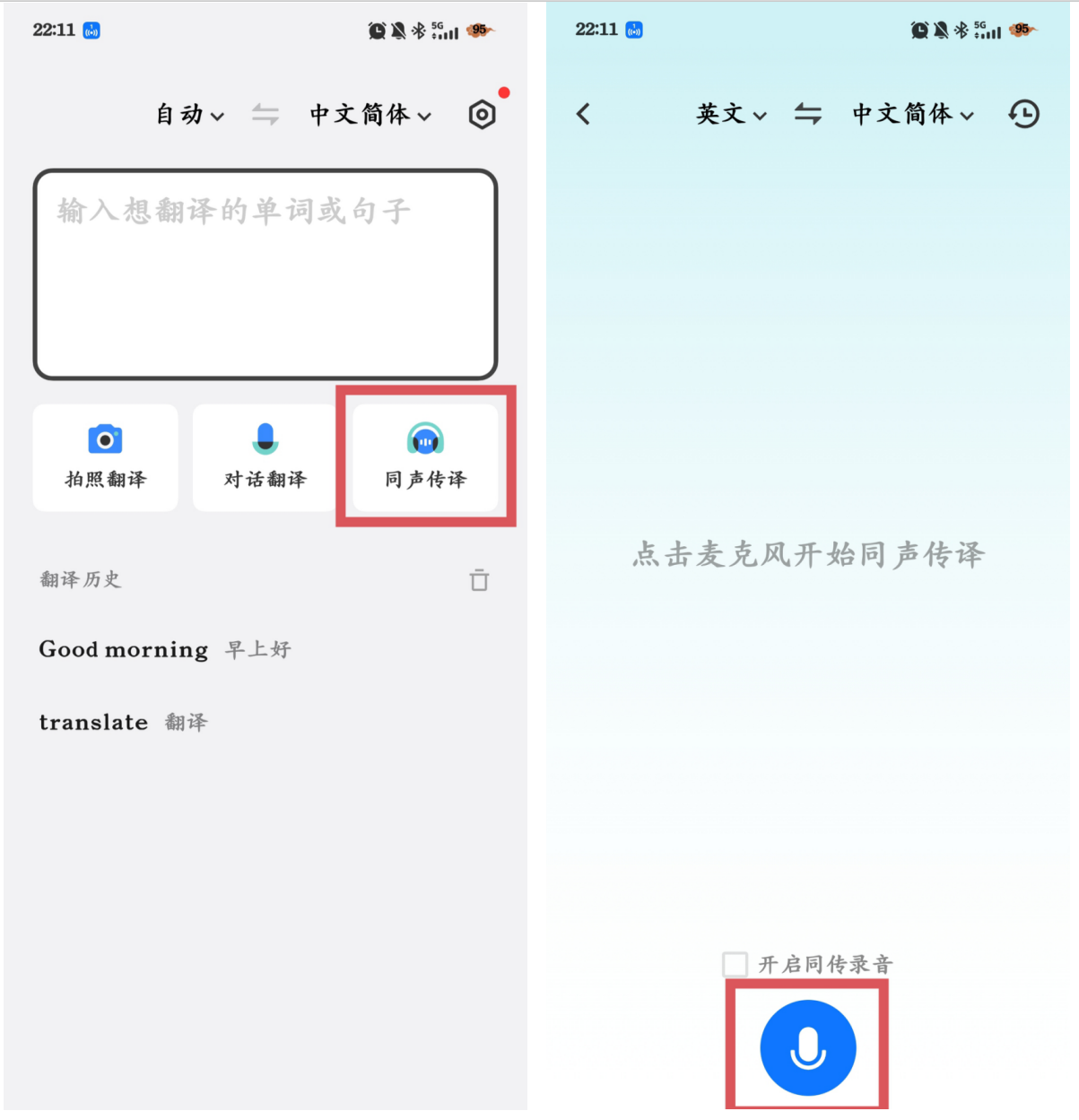
Task: Open 对话翻译 conversation translation
Action: coord(265,457)
